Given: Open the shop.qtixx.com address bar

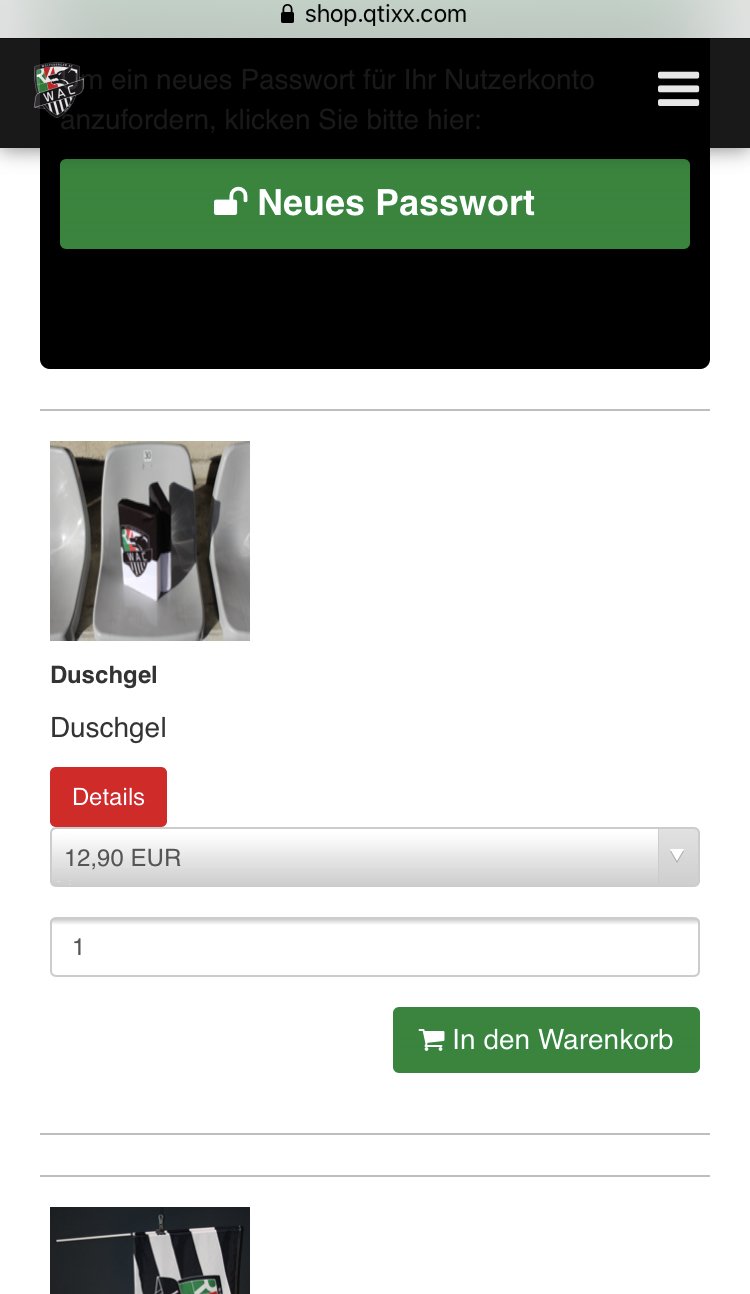Looking at the screenshot, I should (x=375, y=15).
